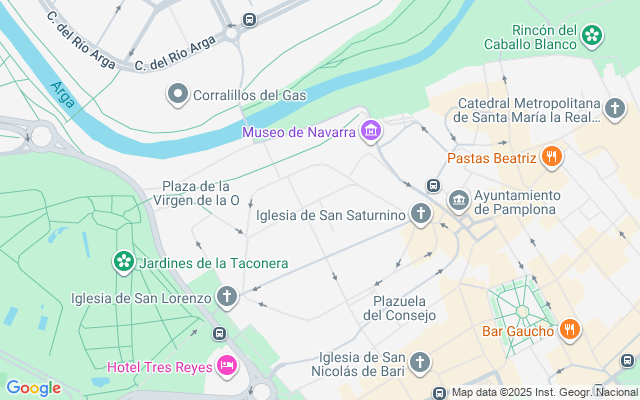Viewport: 640px width, 400px height.
Task: Open the bus stop on Calle del Río Arga
Action: click(249, 19)
